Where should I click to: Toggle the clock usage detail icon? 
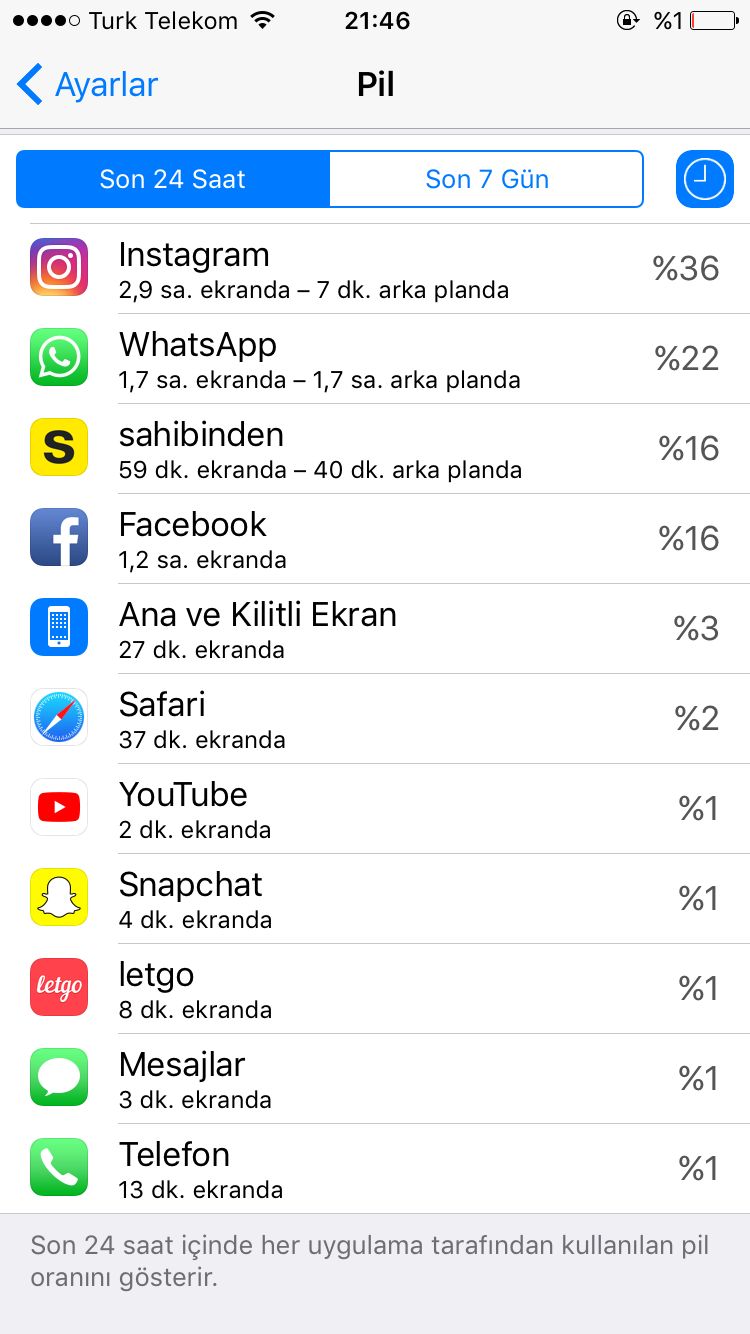click(704, 179)
